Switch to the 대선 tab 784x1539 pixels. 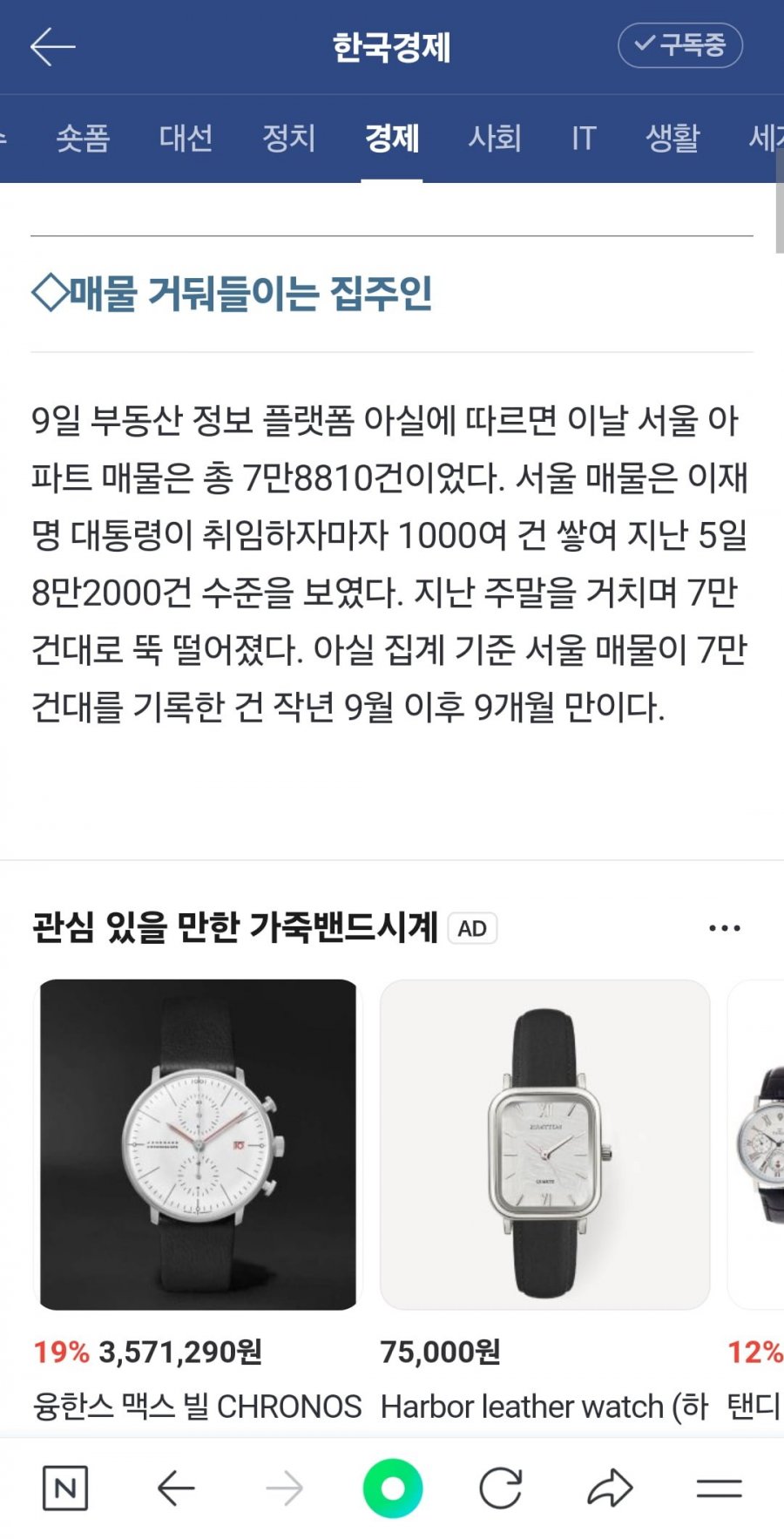click(x=186, y=138)
